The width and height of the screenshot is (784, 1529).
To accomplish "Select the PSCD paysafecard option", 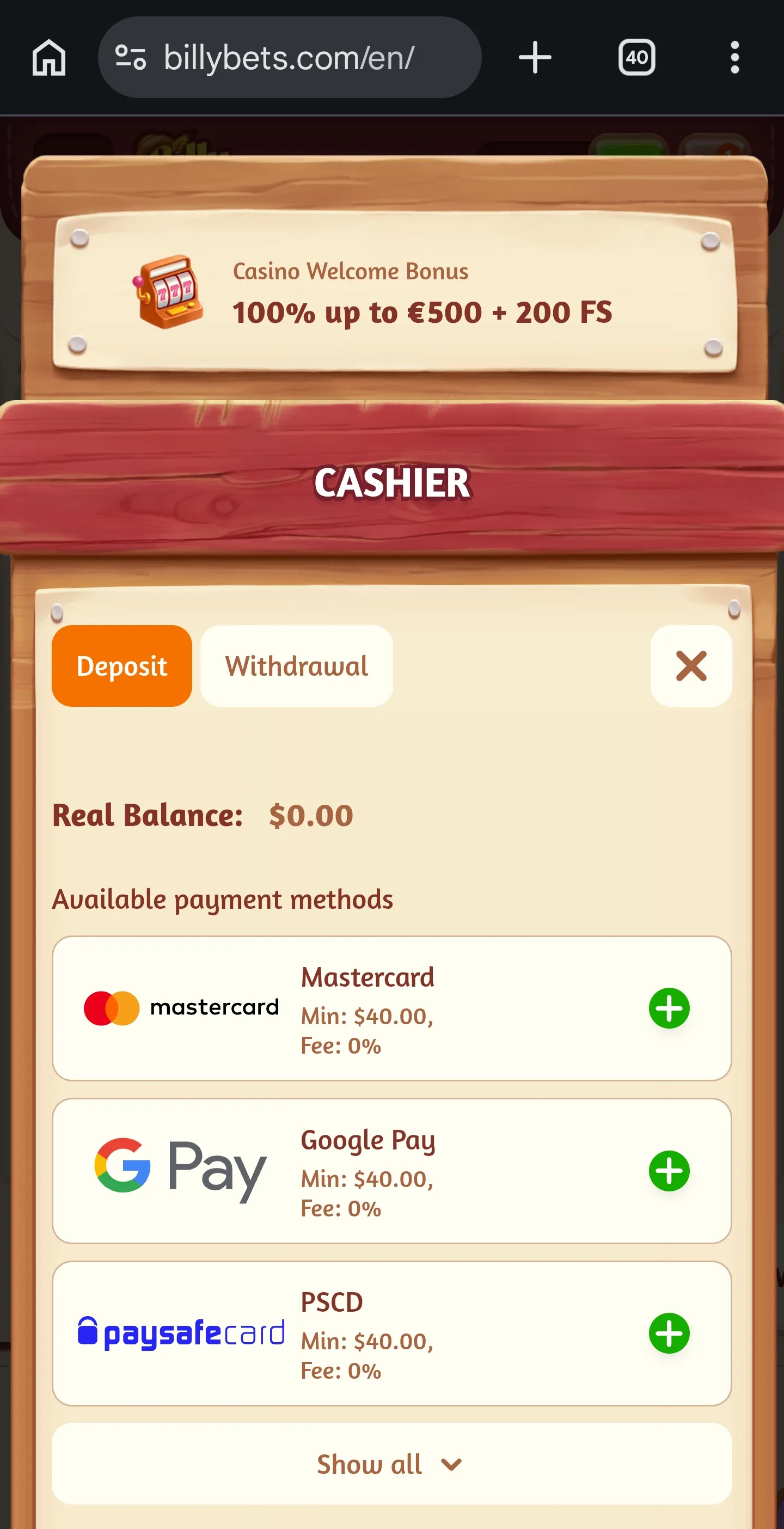I will pos(391,1333).
